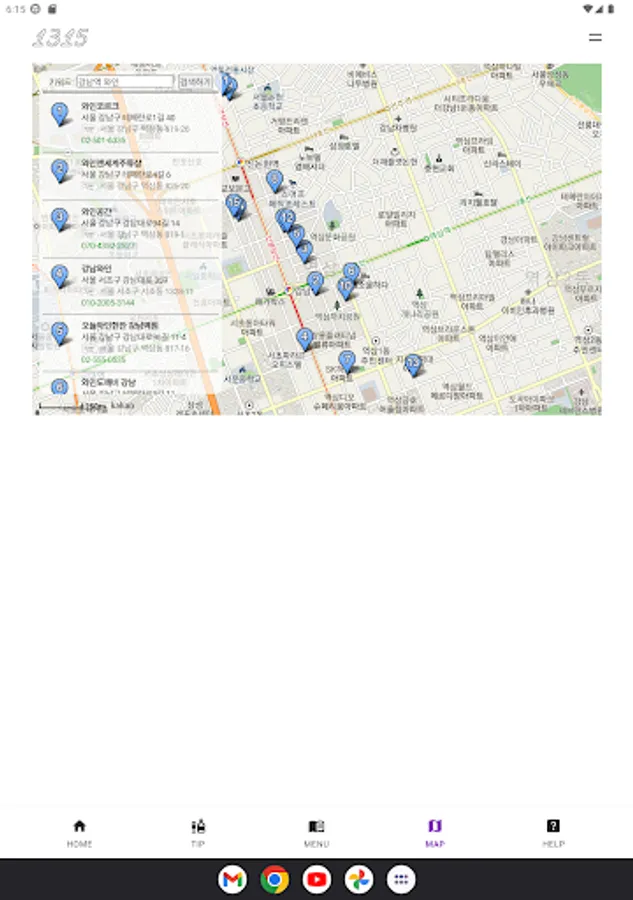Go to the HOME tab
The image size is (633, 900).
(80, 832)
